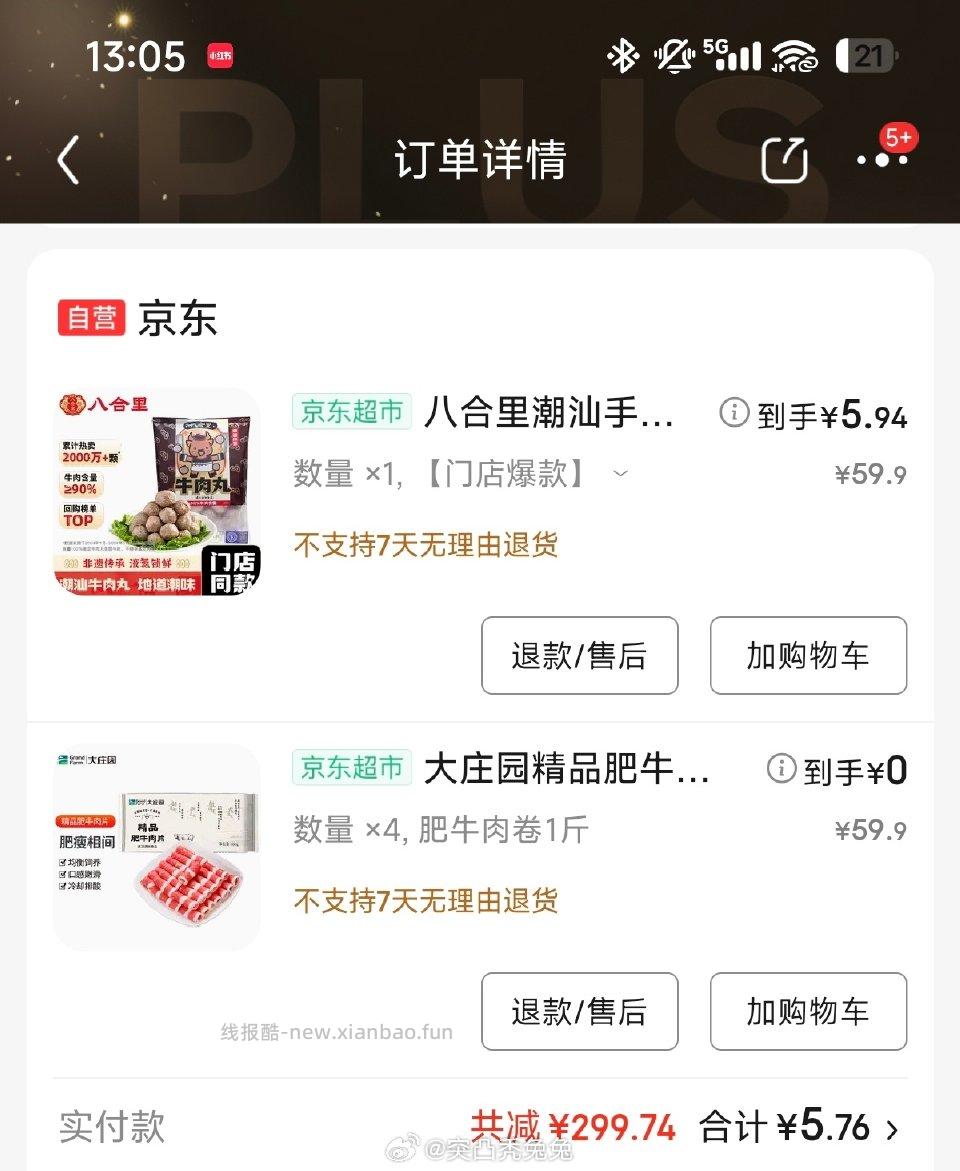This screenshot has height=1171, width=960.
Task: Open the 京东超市 tag on the beef balls item
Action: (351, 411)
